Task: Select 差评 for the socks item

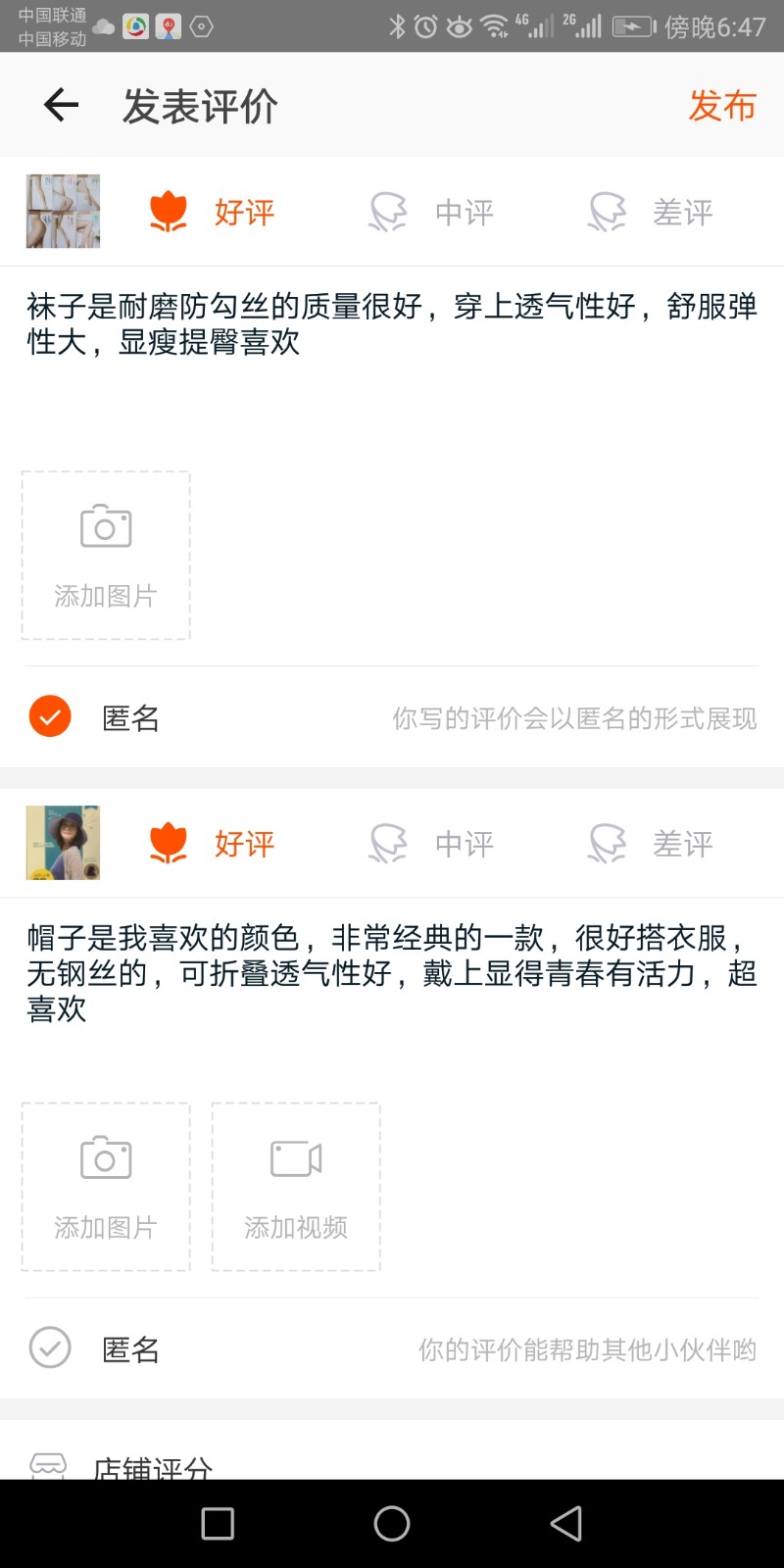Action: [651, 212]
